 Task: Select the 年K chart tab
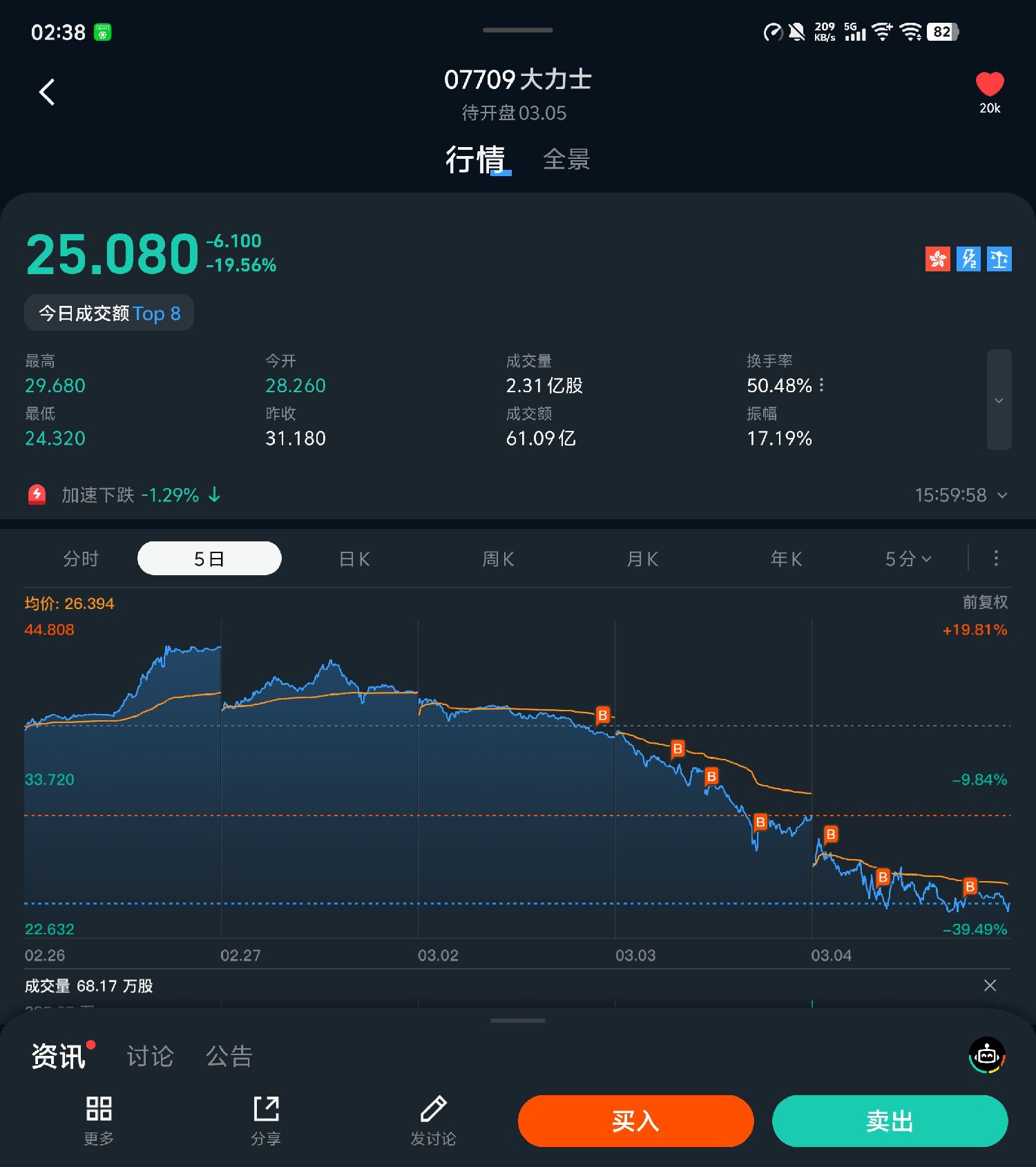786,559
